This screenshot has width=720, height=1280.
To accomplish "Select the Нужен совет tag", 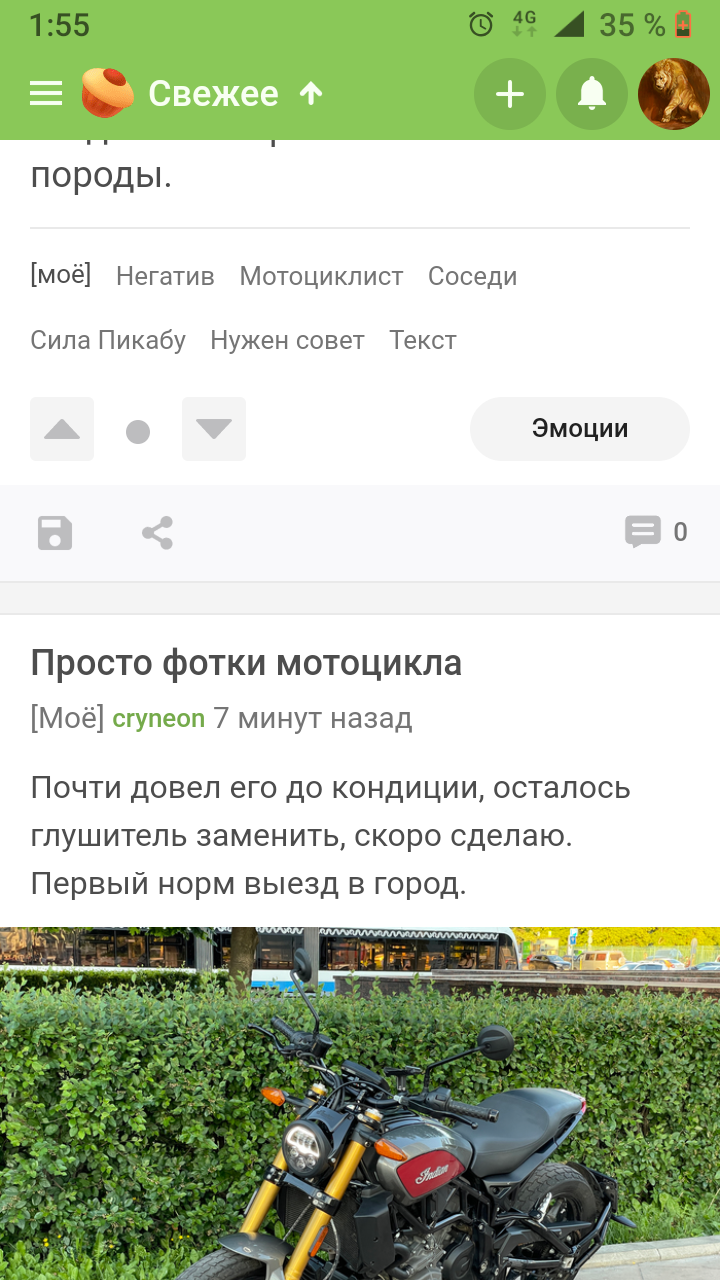I will [287, 340].
